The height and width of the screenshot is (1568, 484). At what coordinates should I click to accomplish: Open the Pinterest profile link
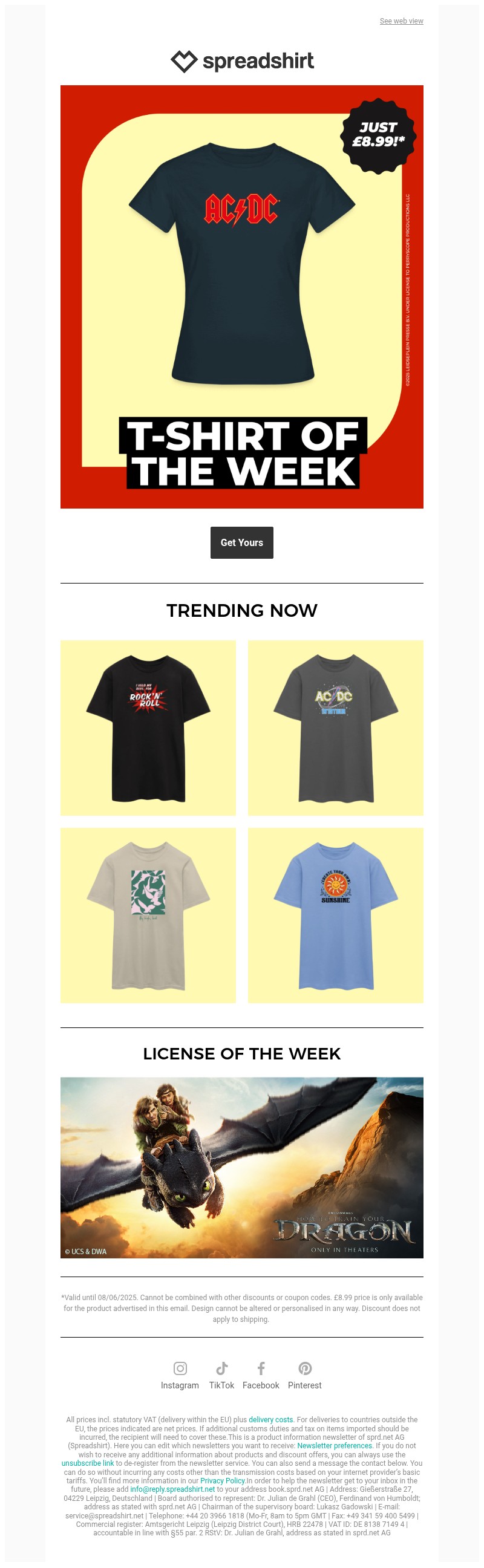click(x=304, y=1375)
